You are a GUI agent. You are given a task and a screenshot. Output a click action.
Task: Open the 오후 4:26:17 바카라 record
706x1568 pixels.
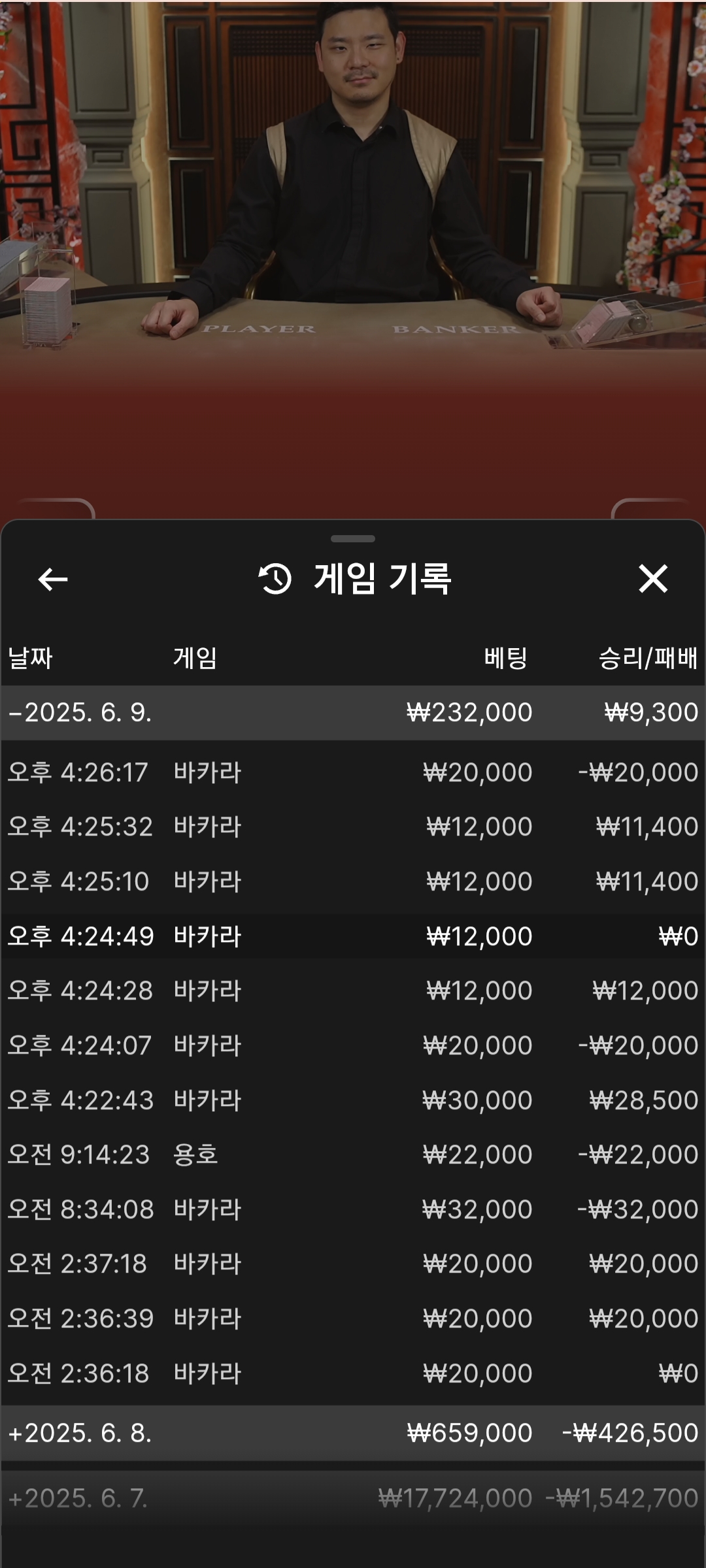(x=353, y=772)
